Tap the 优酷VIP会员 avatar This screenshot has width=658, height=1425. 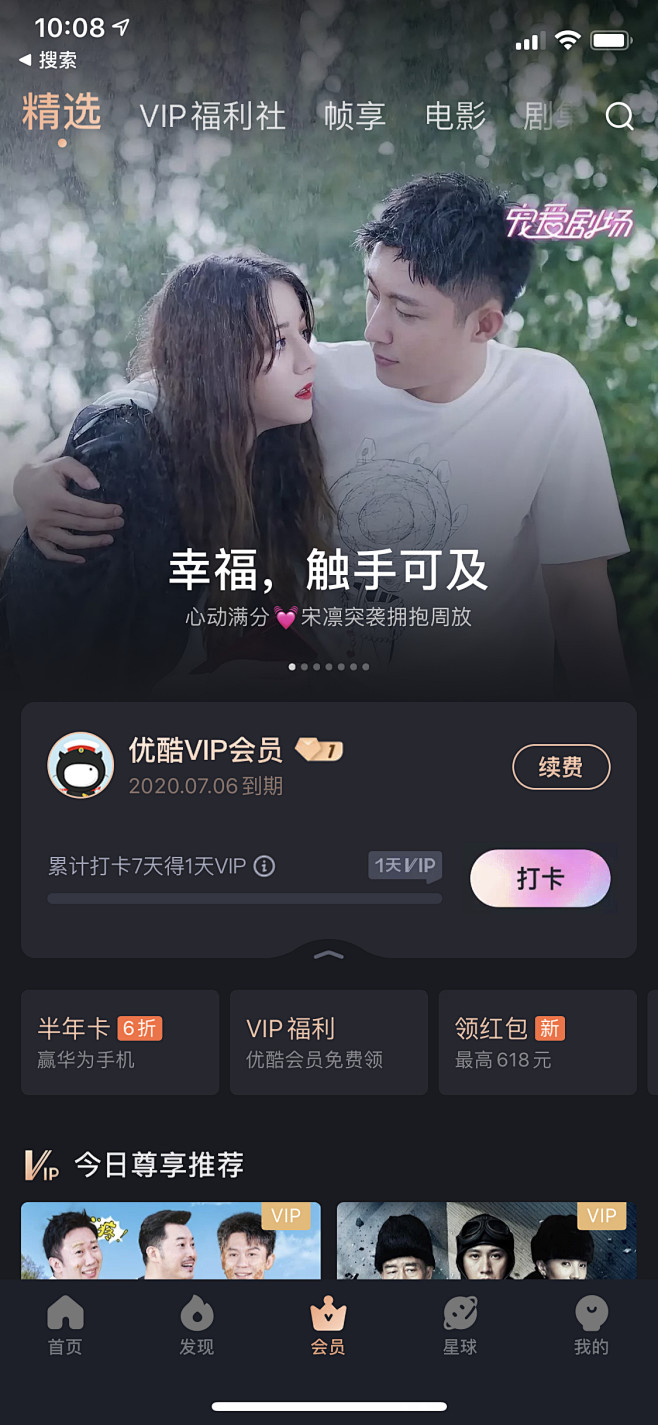pos(80,765)
